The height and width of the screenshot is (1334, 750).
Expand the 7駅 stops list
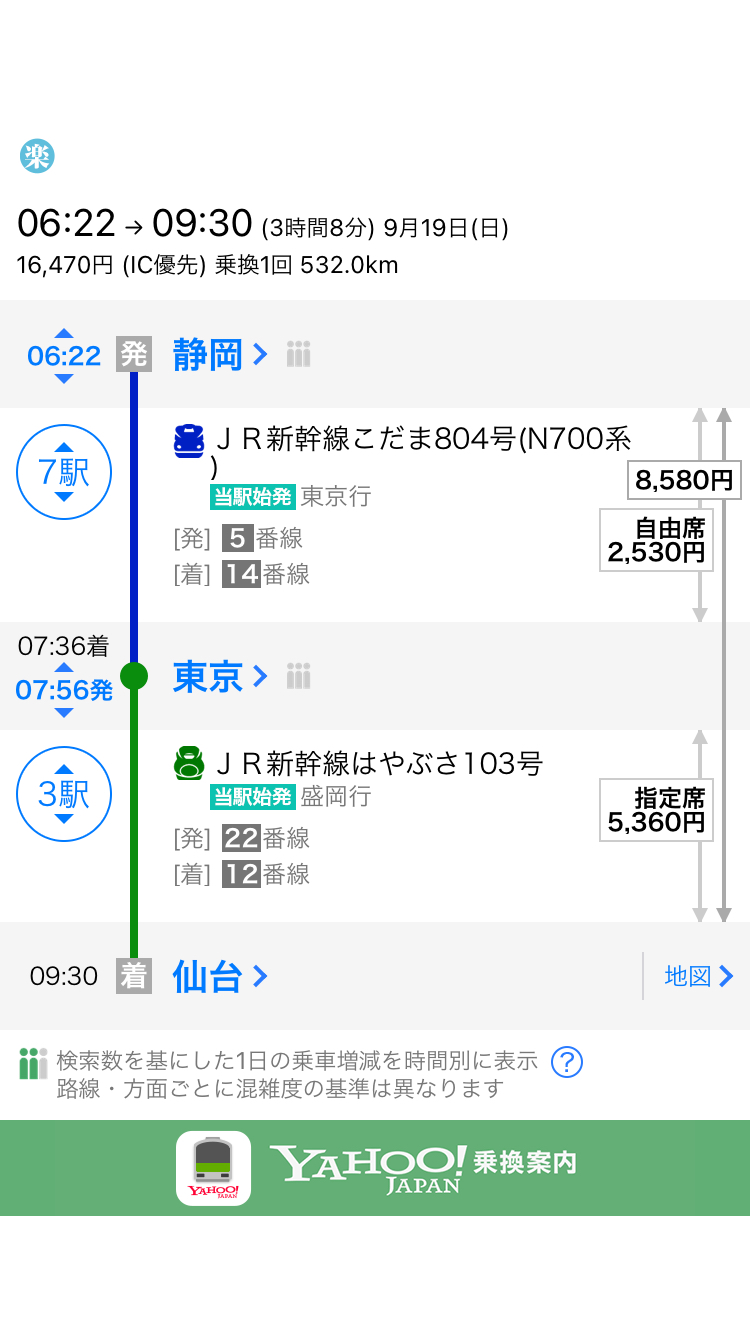(64, 471)
